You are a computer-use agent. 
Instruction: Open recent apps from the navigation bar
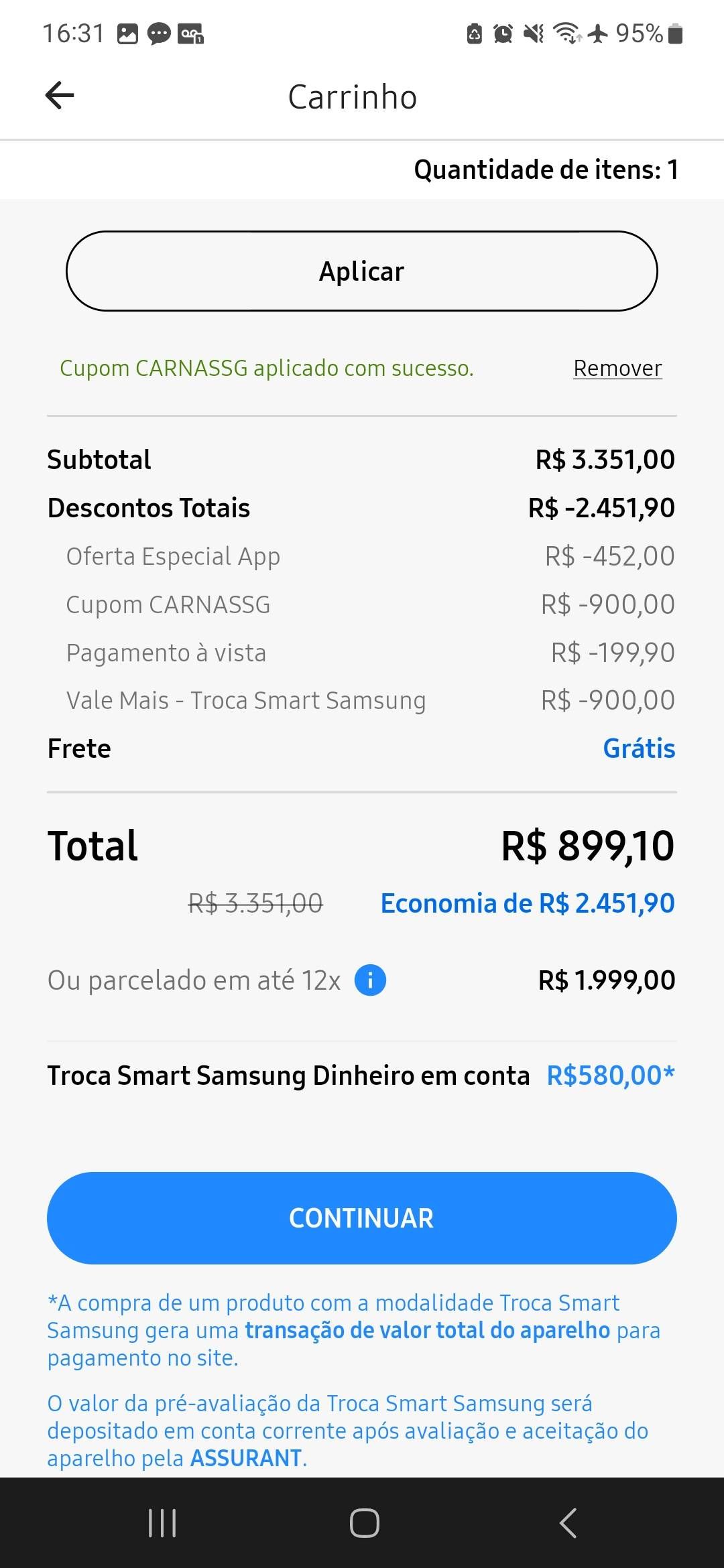(x=161, y=1521)
